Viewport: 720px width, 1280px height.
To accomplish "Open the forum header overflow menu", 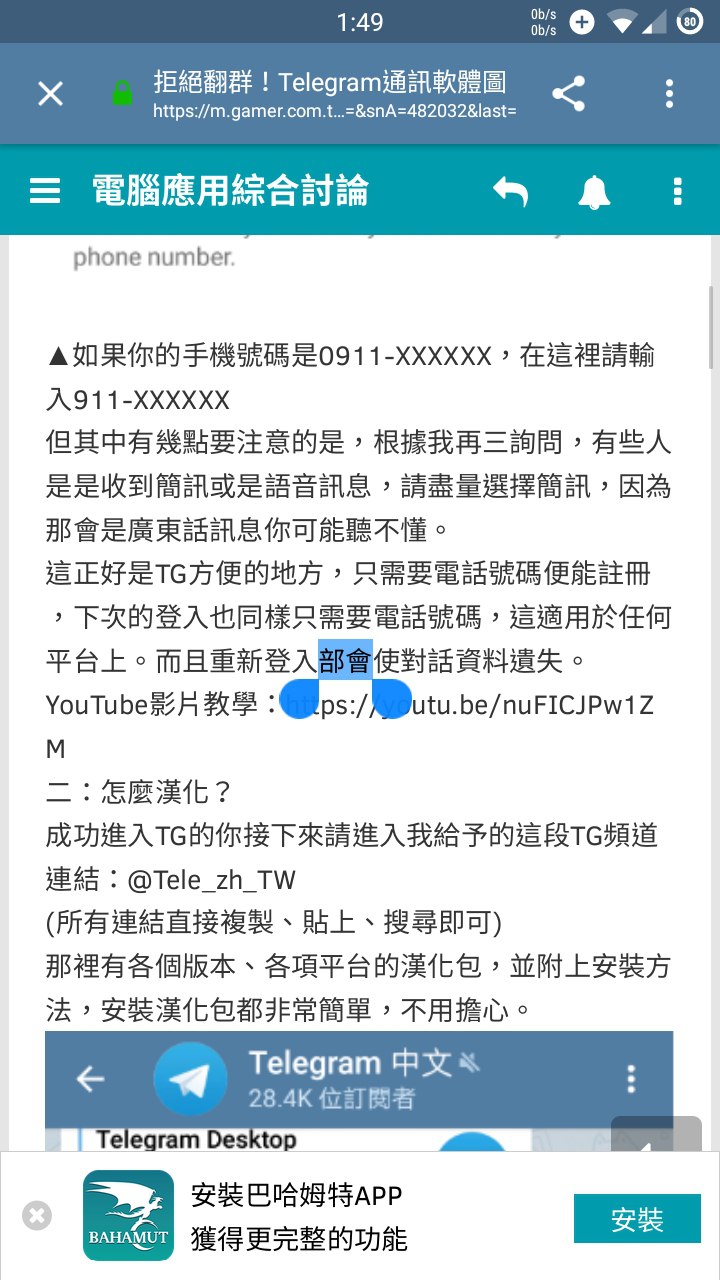I will click(677, 191).
